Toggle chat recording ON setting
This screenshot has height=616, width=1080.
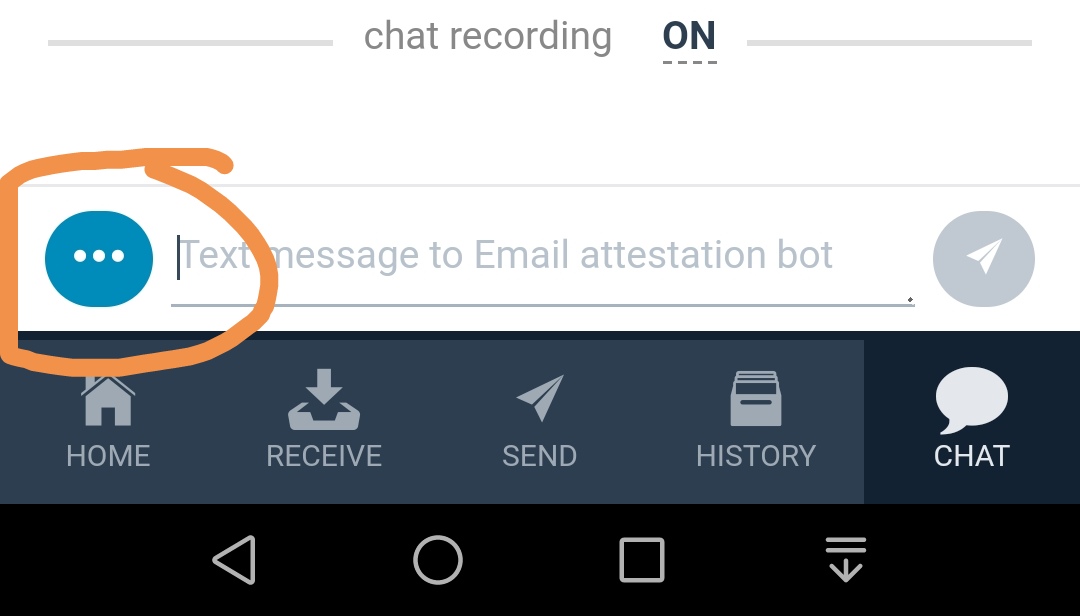[x=689, y=38]
